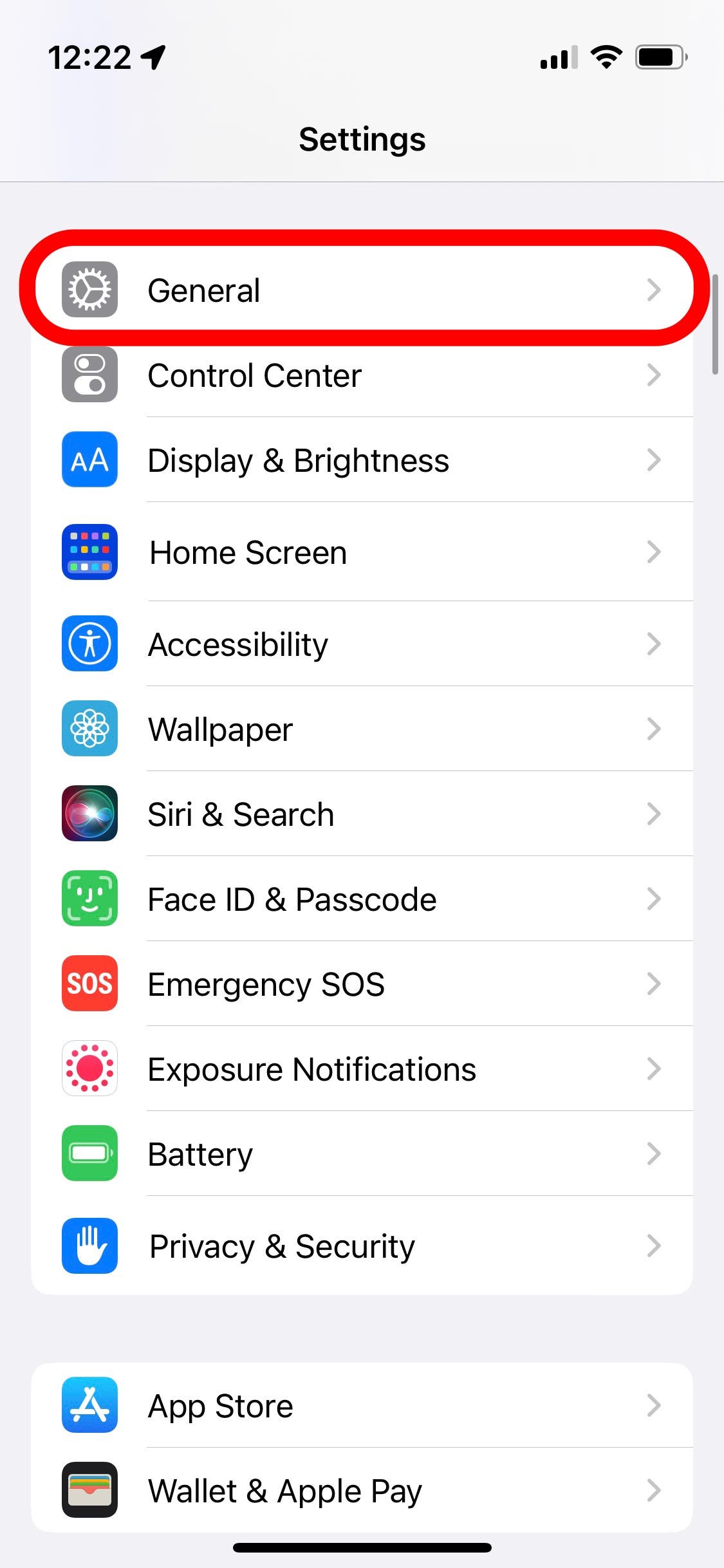Open Privacy & Security

click(360, 1246)
